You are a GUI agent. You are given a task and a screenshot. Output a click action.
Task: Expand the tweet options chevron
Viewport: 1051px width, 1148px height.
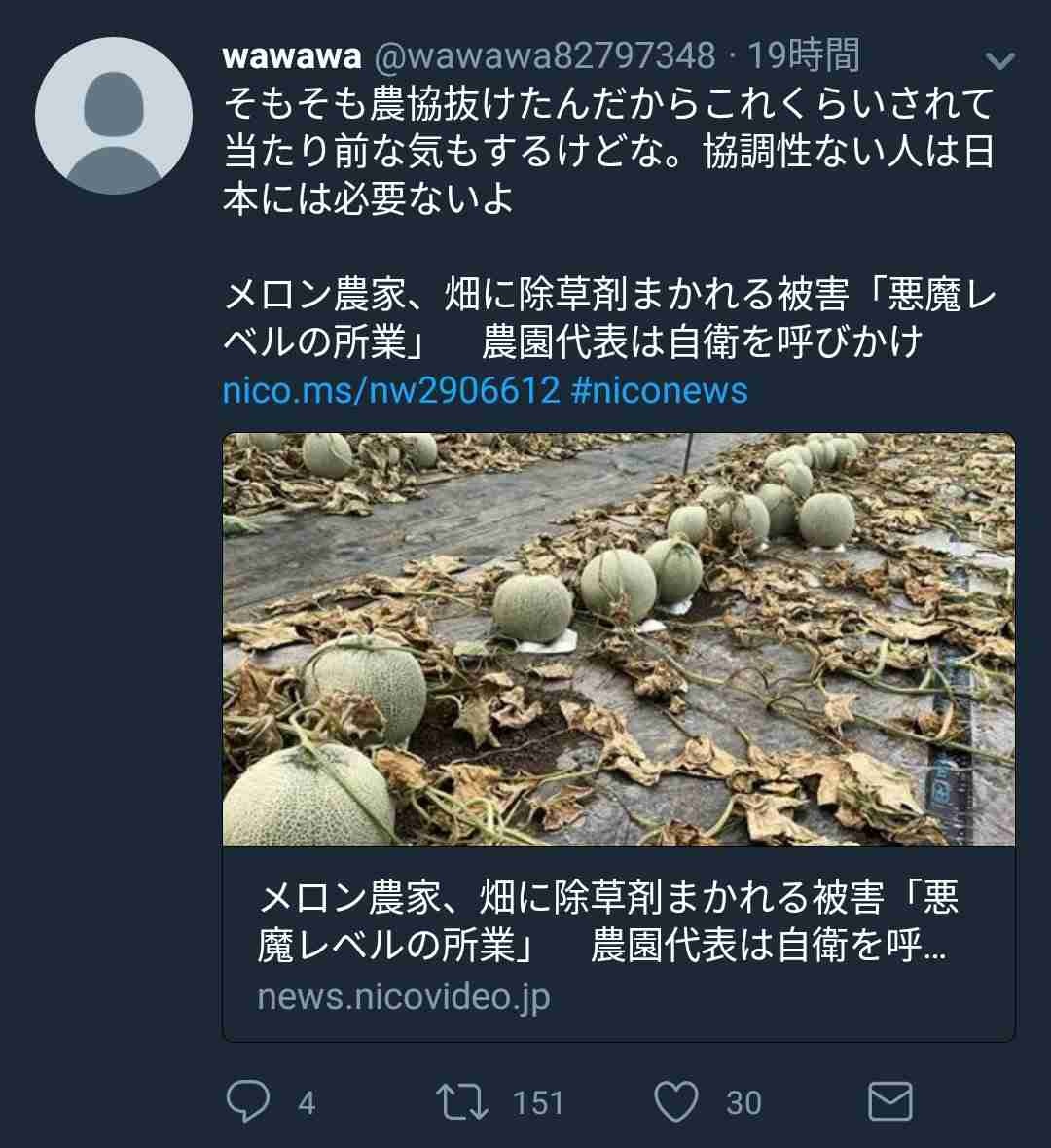point(999,61)
